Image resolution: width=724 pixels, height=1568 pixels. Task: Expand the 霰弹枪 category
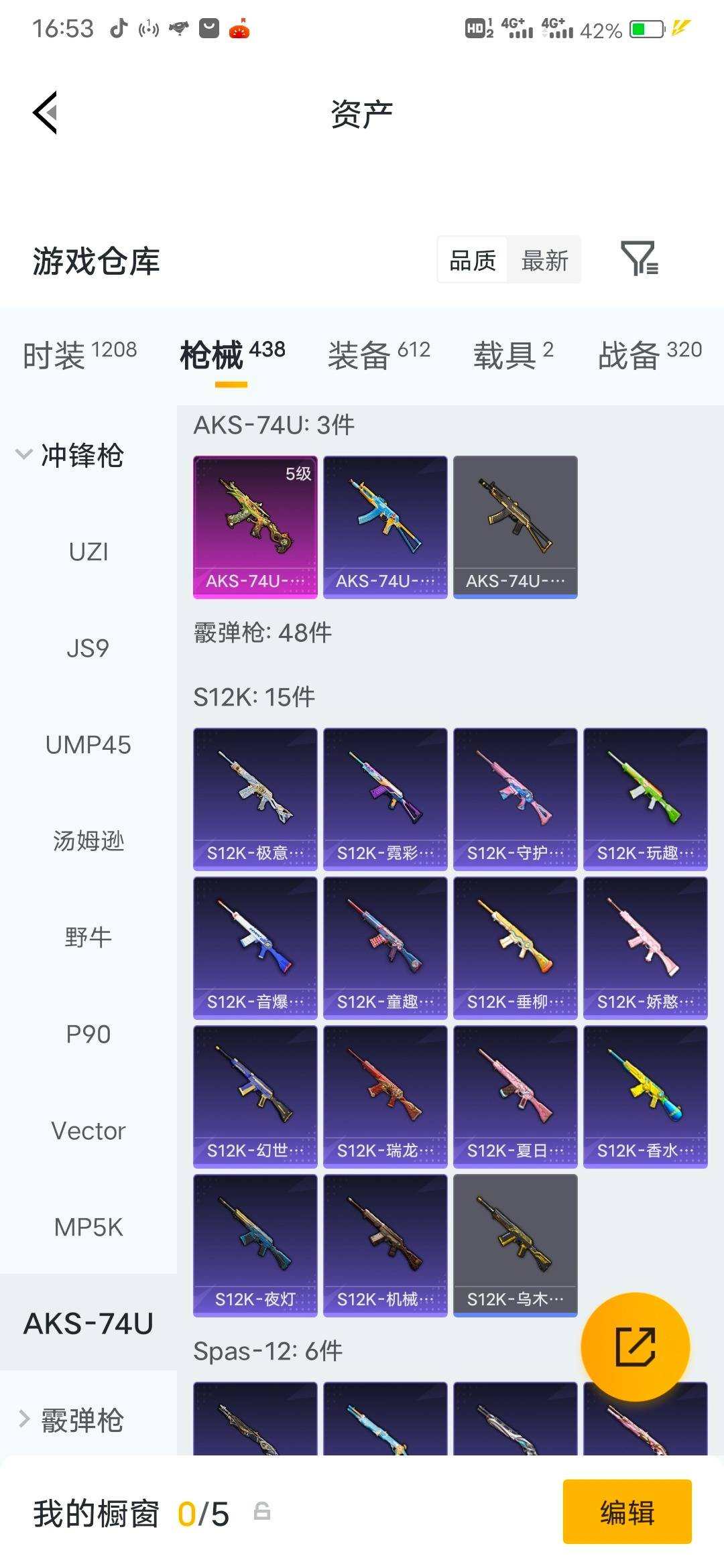(71, 1421)
